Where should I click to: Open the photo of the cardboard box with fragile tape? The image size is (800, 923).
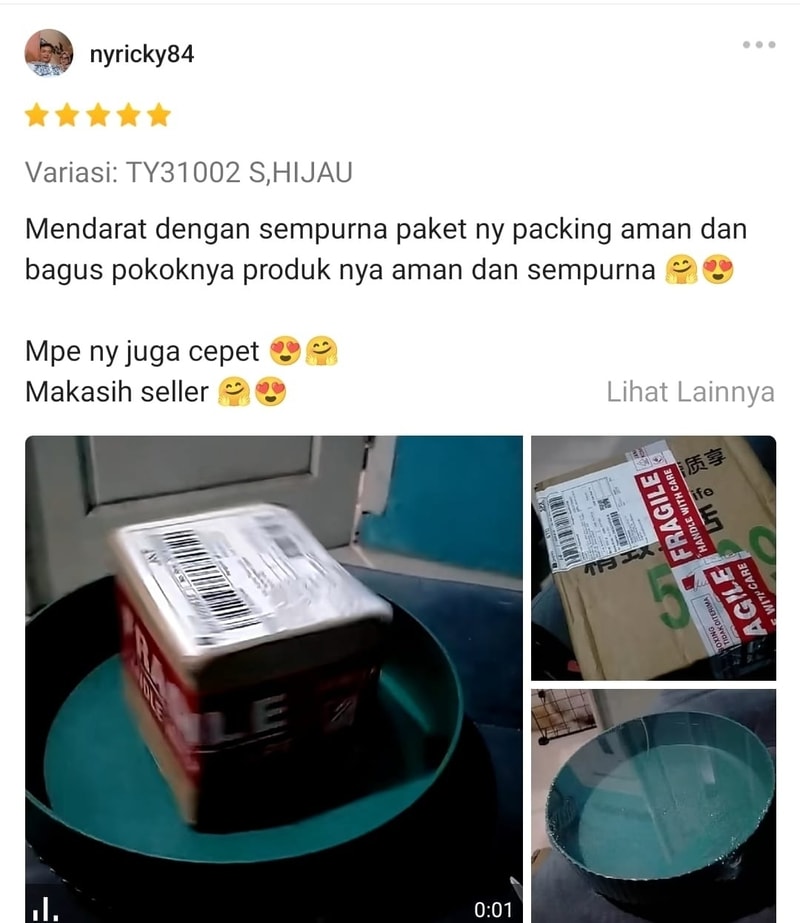653,558
